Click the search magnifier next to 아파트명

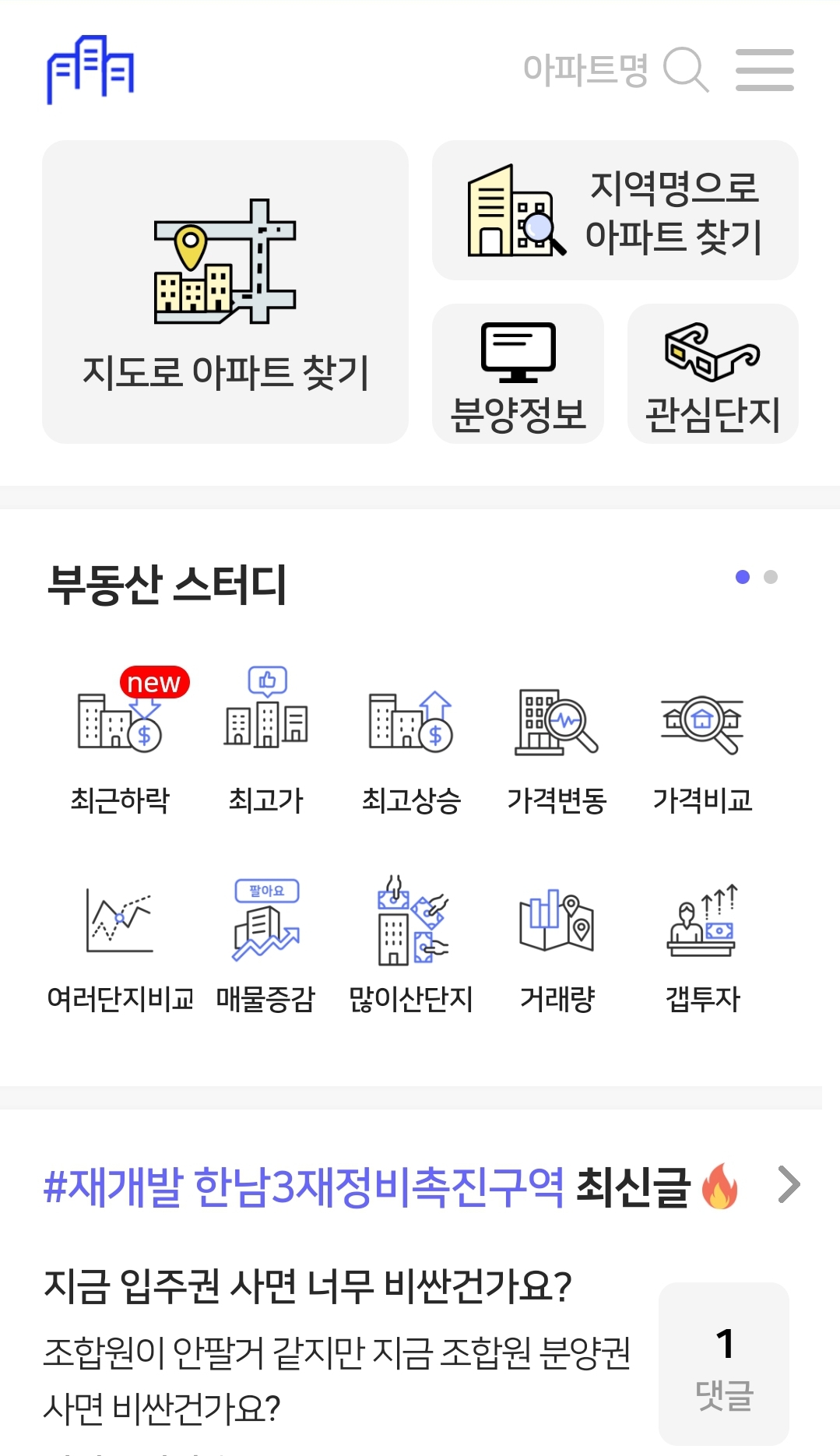point(685,72)
